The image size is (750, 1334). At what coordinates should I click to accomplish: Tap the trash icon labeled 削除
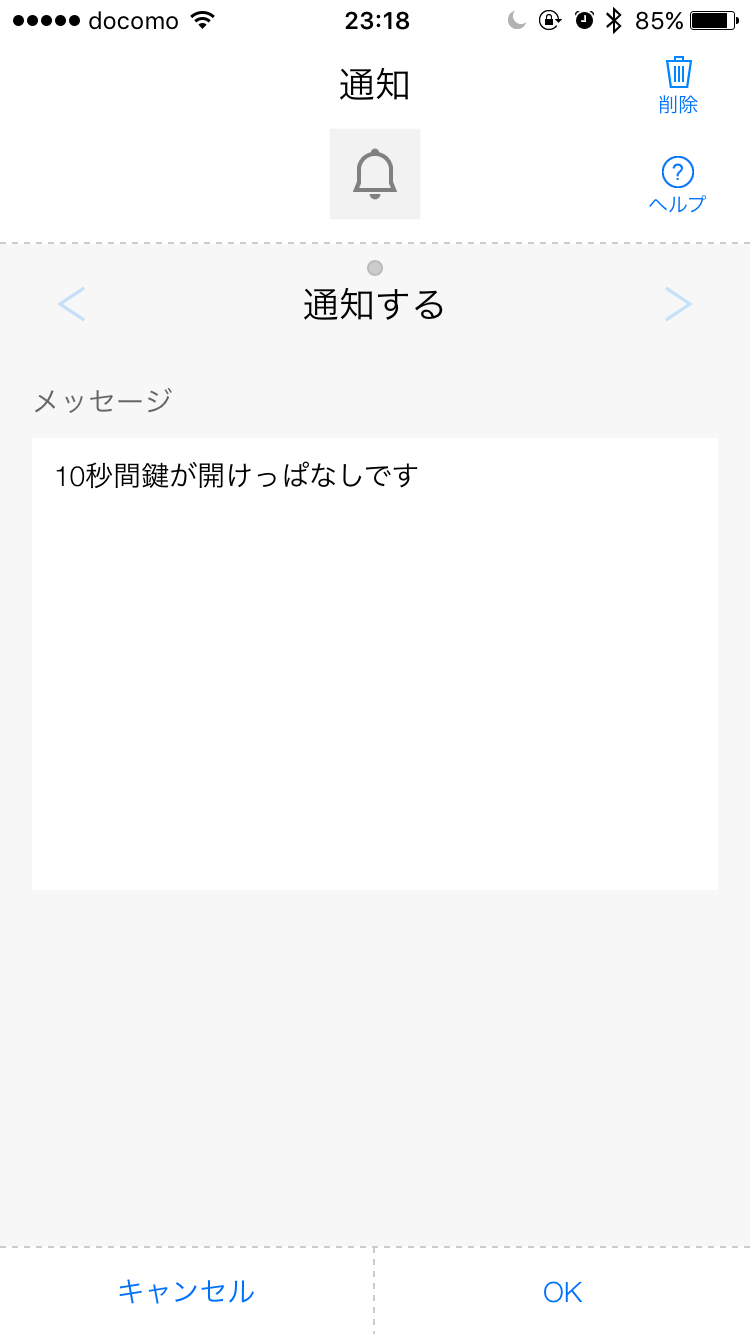tap(678, 86)
